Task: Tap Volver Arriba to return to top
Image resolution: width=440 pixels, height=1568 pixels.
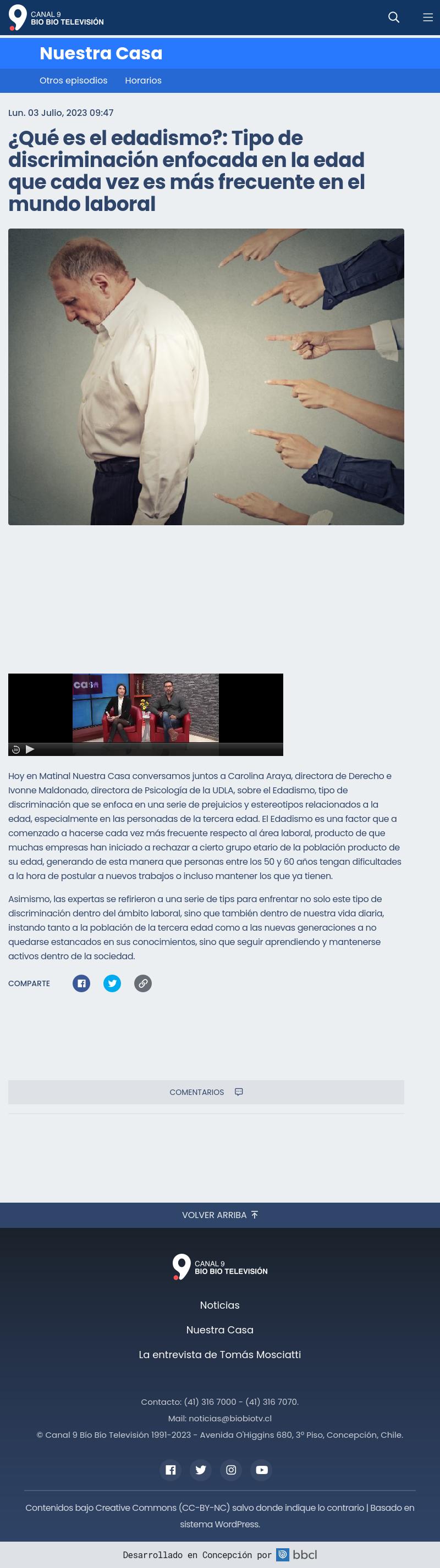Action: [x=219, y=1215]
